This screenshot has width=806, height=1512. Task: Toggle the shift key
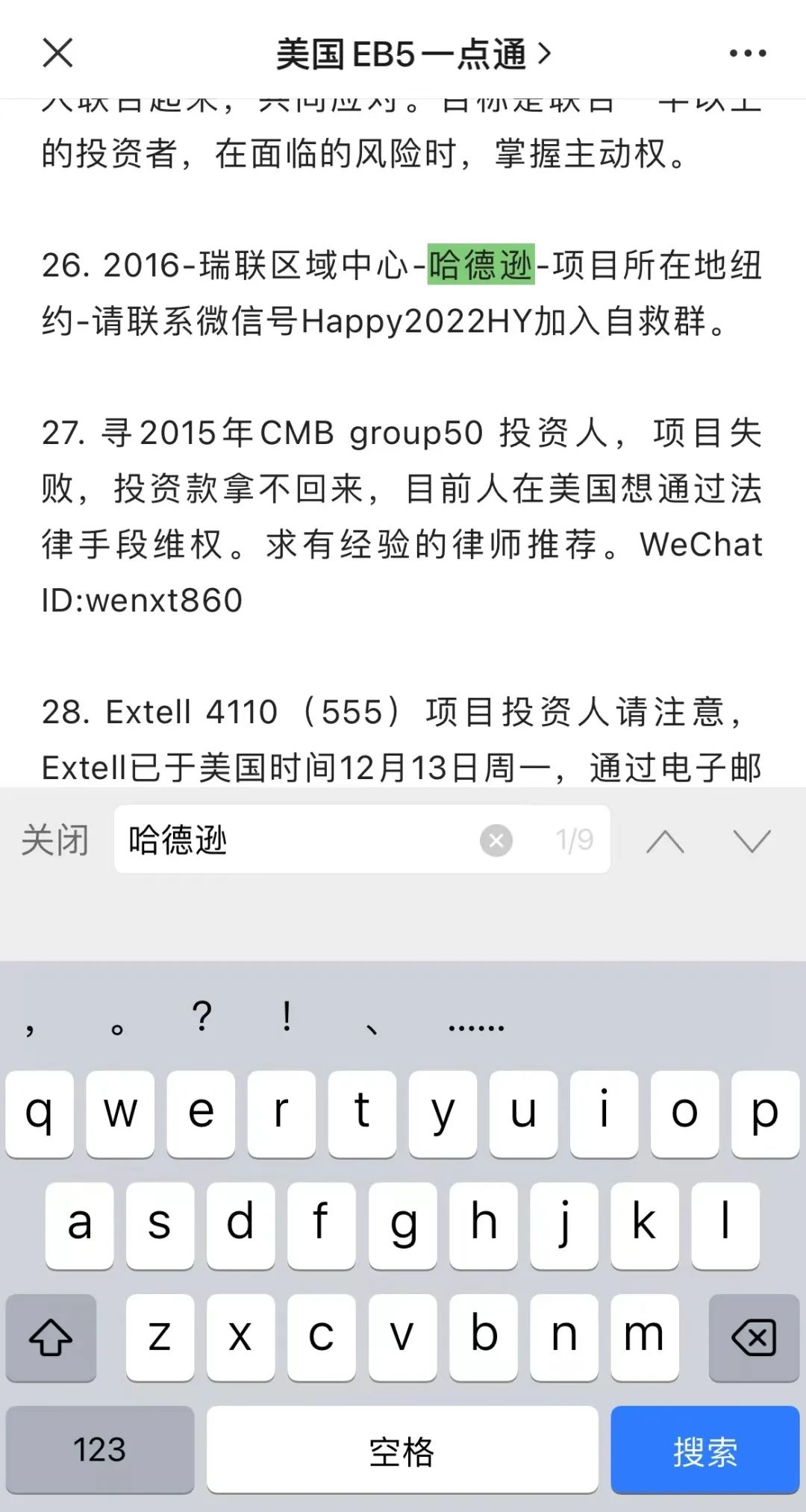coord(51,1337)
